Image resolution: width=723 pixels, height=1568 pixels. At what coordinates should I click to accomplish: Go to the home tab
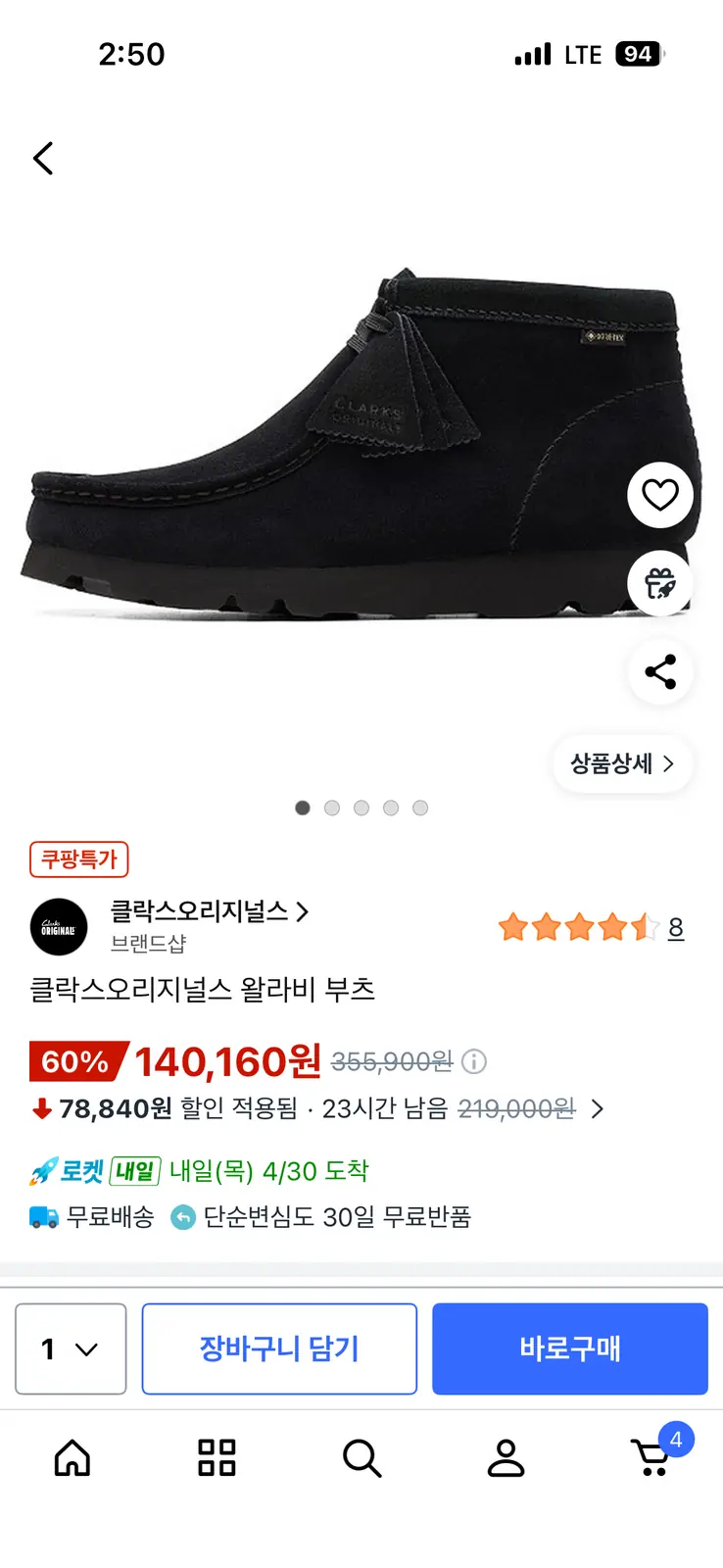click(72, 1458)
